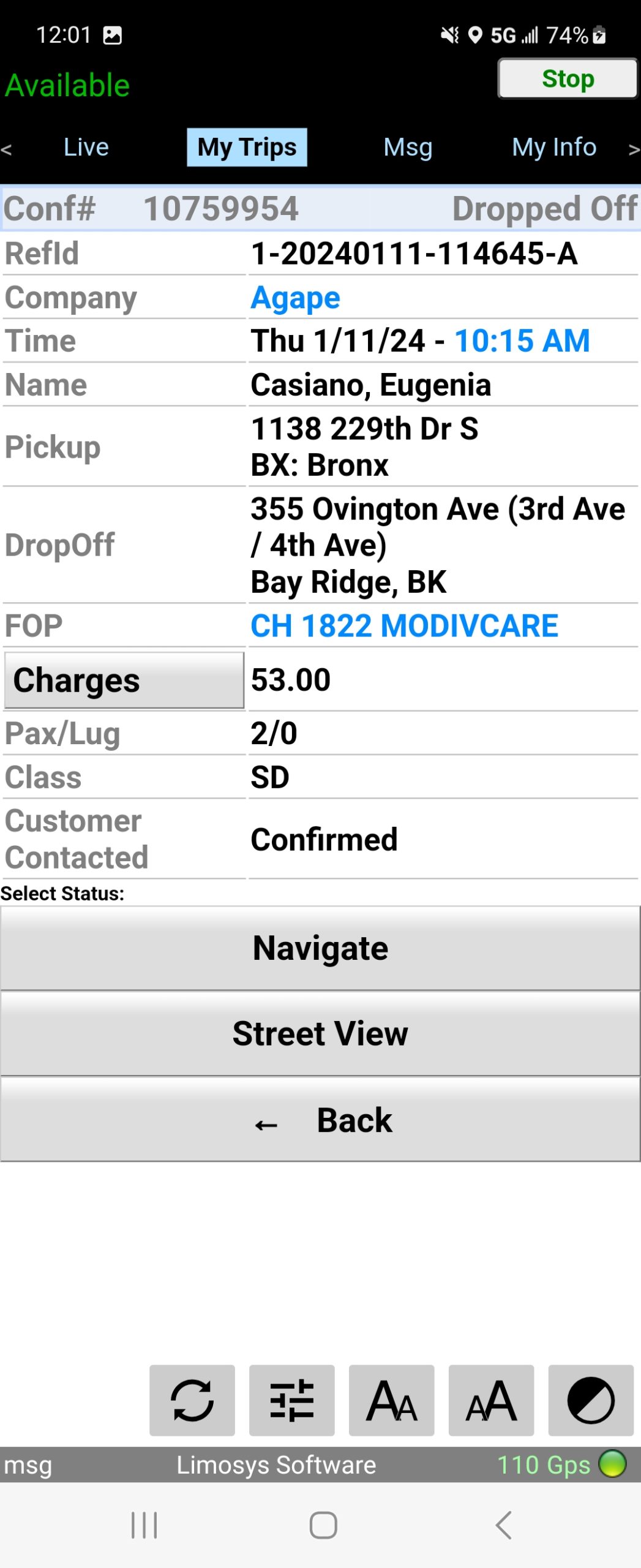Select the My Trips tab
This screenshot has width=641, height=1568.
point(247,148)
